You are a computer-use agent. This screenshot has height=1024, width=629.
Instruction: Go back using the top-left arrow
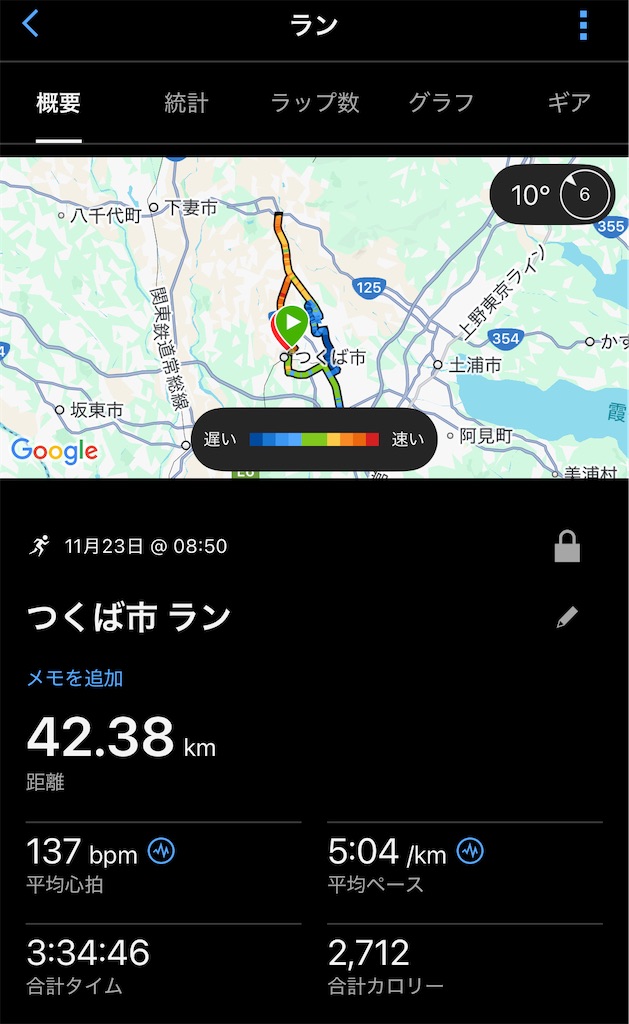click(x=31, y=24)
